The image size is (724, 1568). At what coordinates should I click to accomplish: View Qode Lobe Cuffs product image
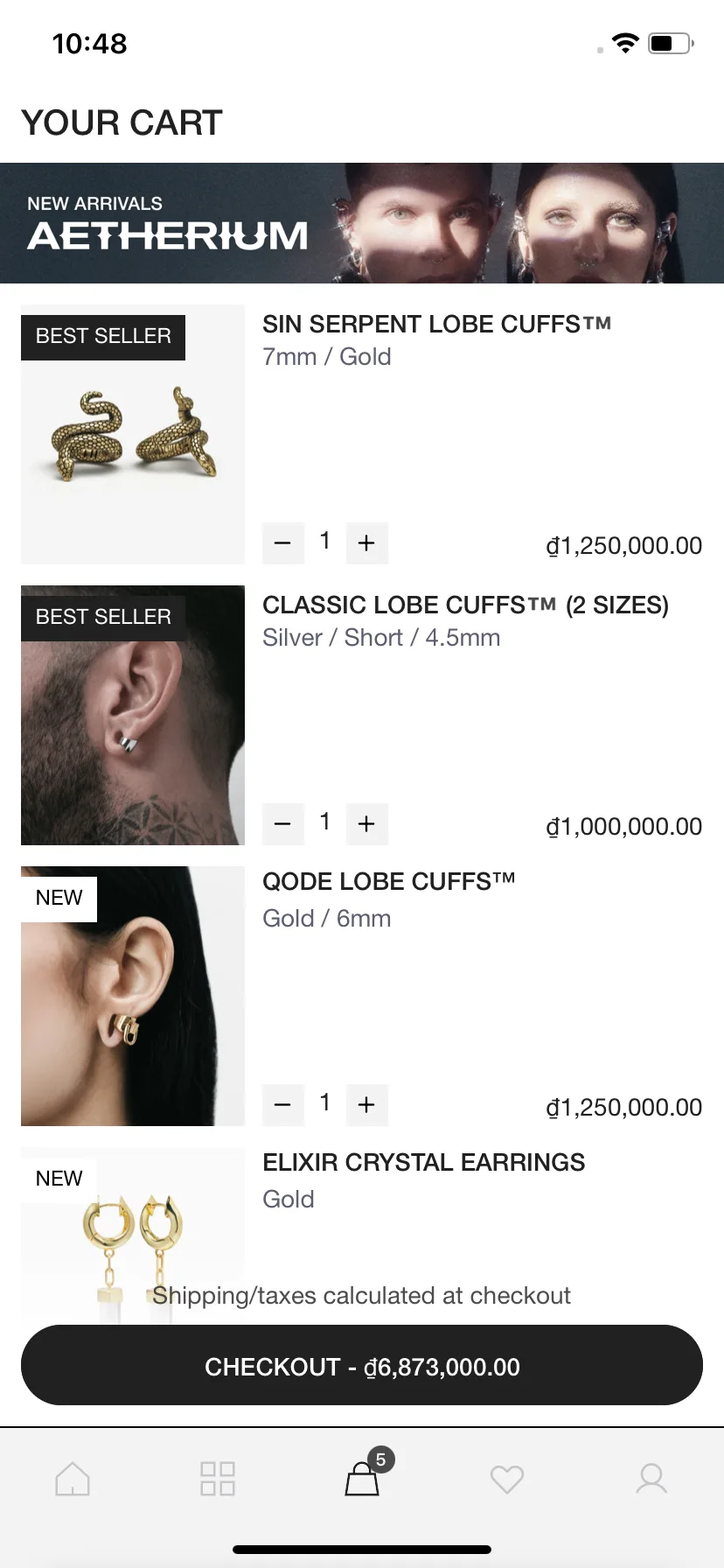(x=133, y=996)
